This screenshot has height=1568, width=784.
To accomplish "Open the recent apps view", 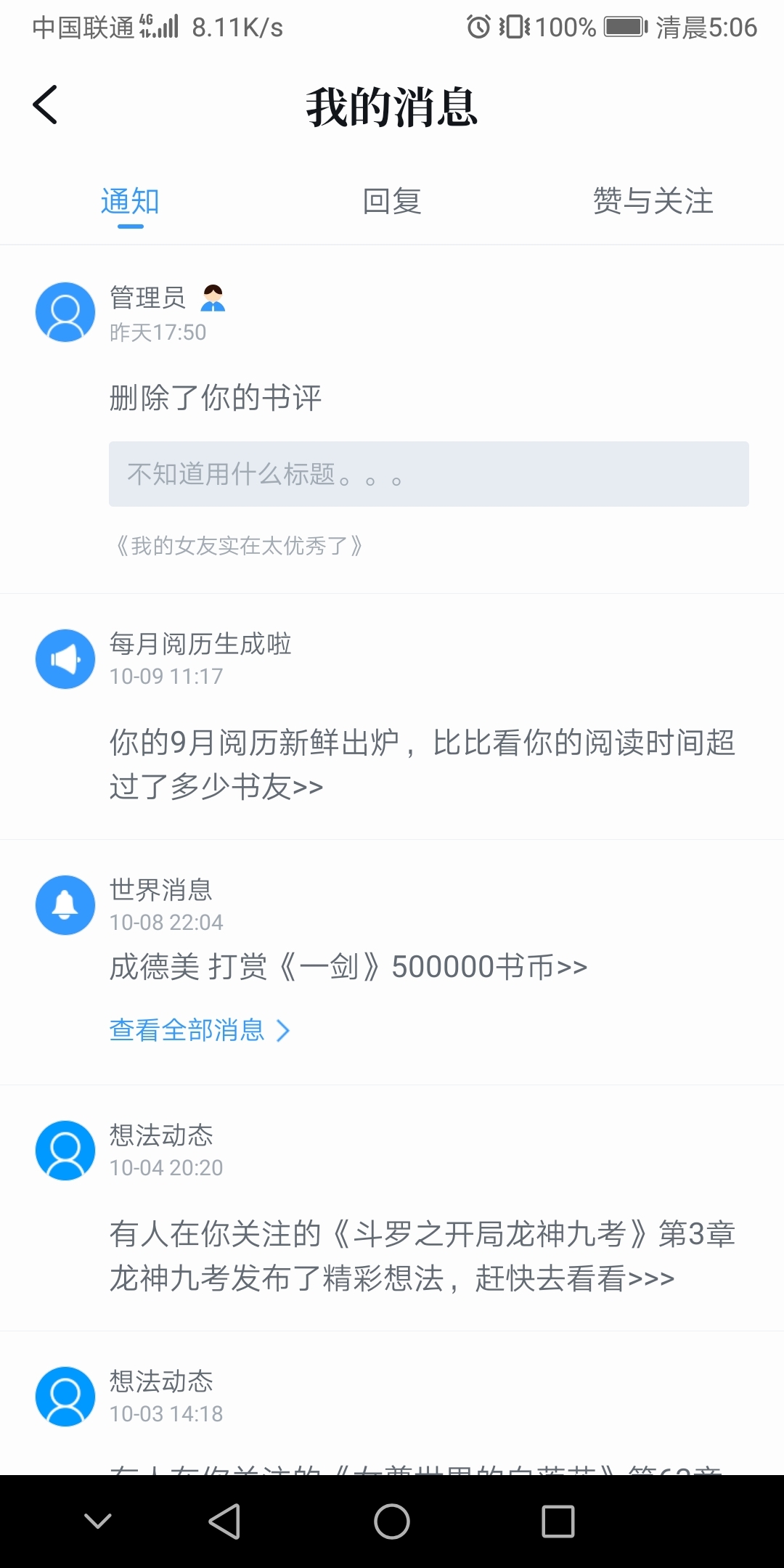I will click(558, 1522).
